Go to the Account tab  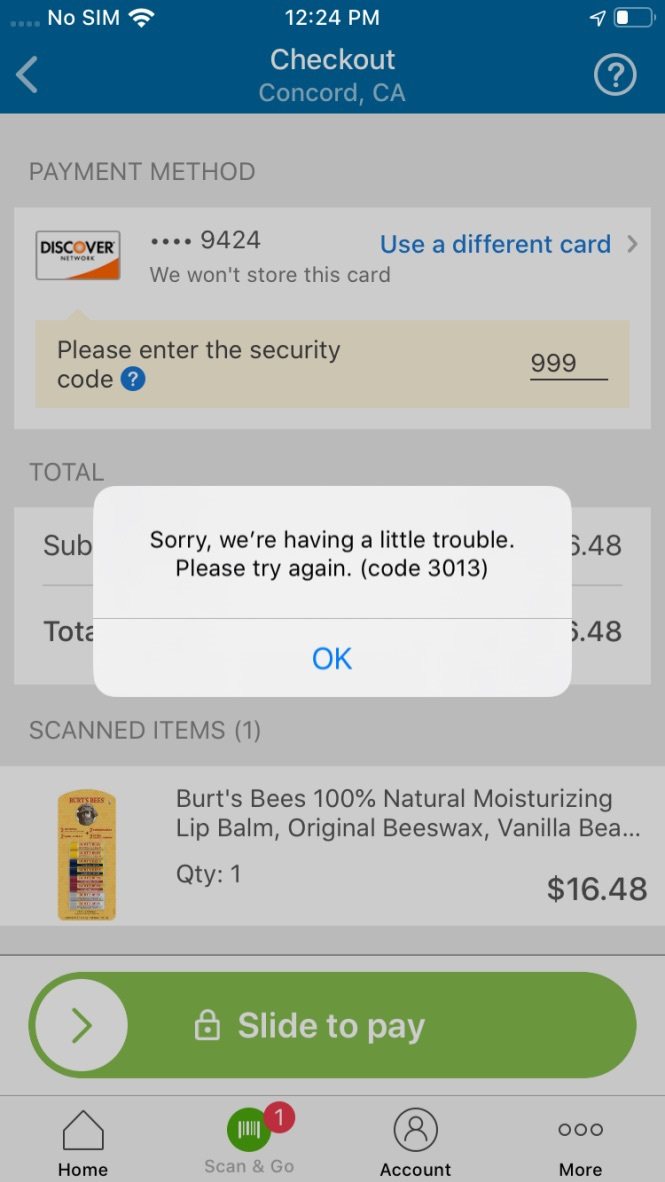coord(415,1143)
